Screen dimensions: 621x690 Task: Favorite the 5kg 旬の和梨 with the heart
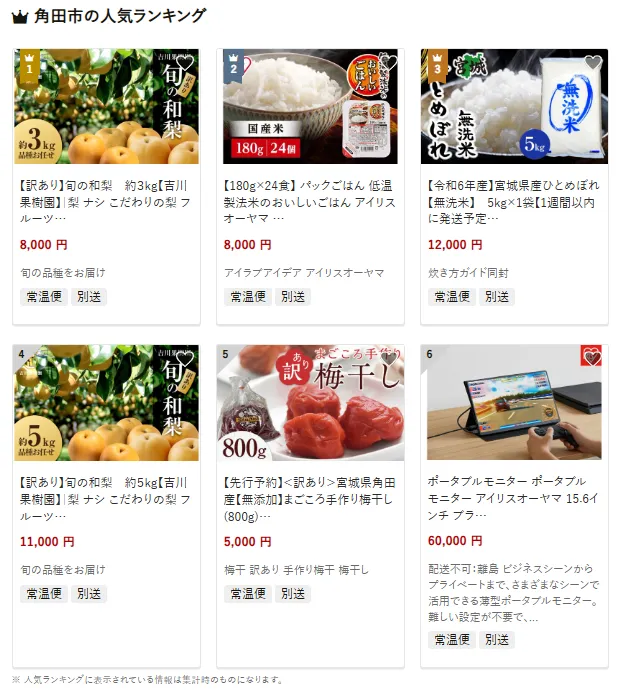[x=185, y=358]
